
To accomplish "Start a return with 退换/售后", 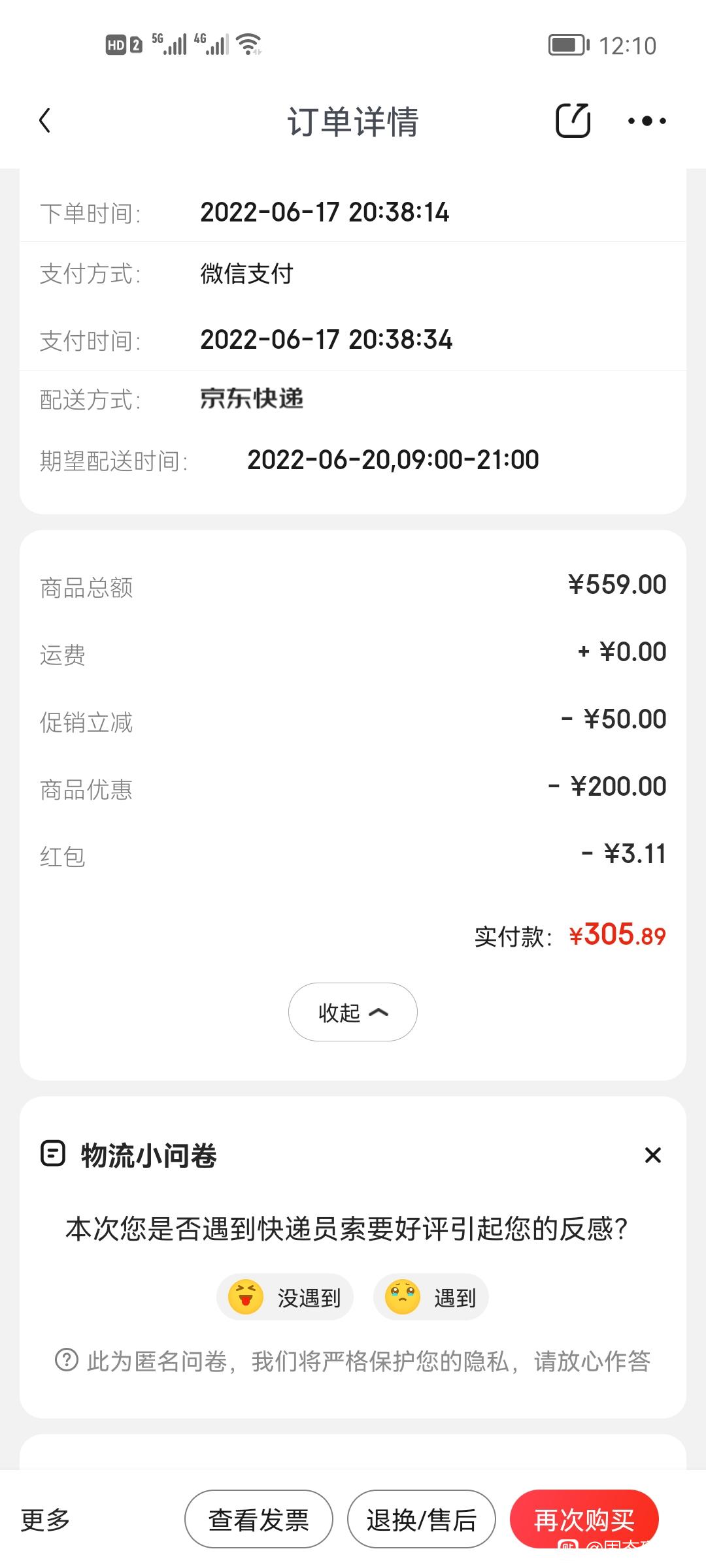I will [x=422, y=1519].
